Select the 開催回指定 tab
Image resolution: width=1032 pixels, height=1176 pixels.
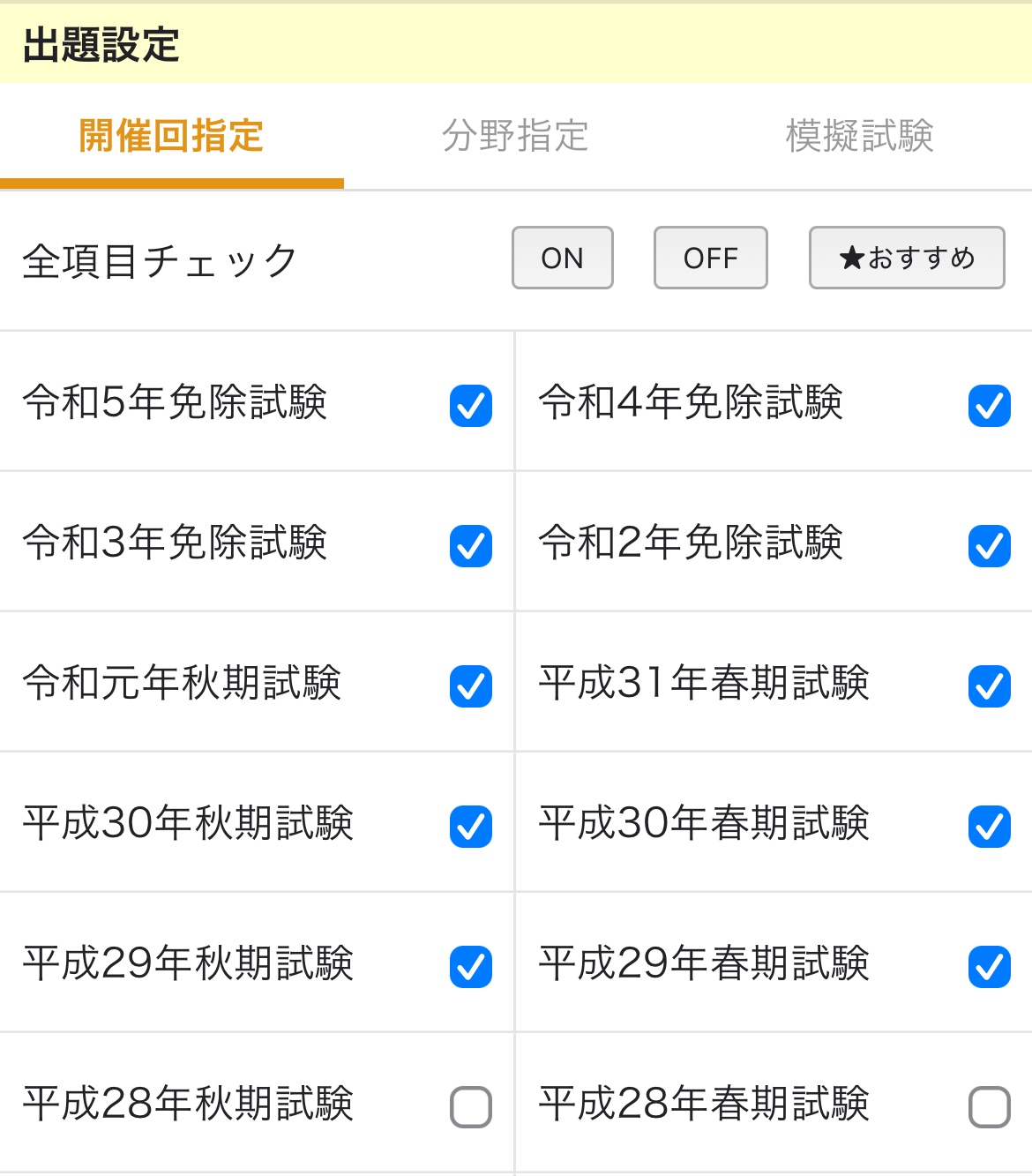[171, 136]
